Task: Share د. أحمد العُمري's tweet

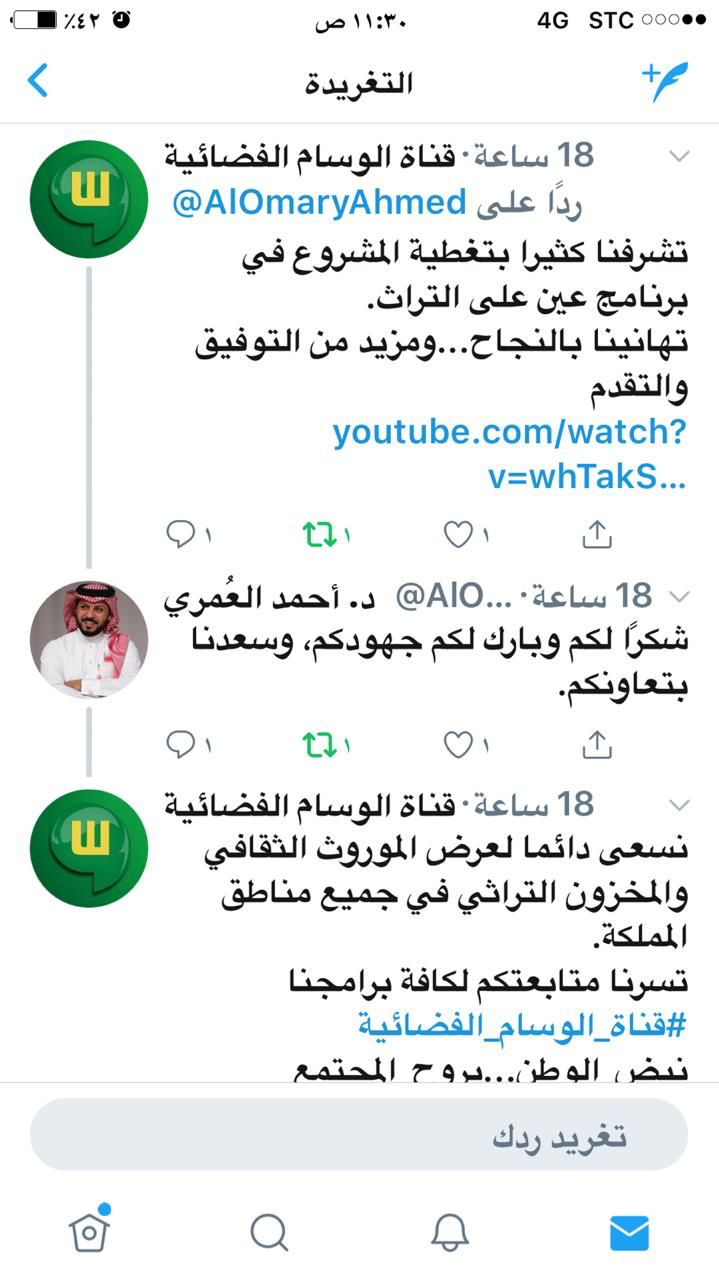Action: [x=597, y=743]
